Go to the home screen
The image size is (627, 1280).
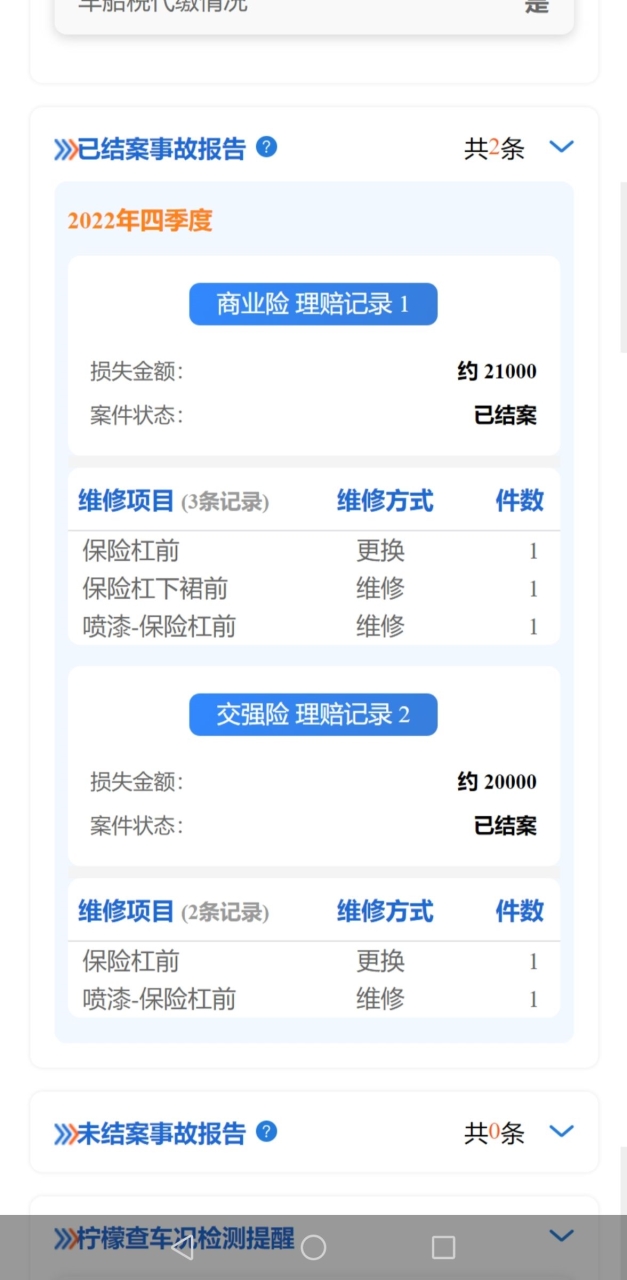[x=313, y=1247]
